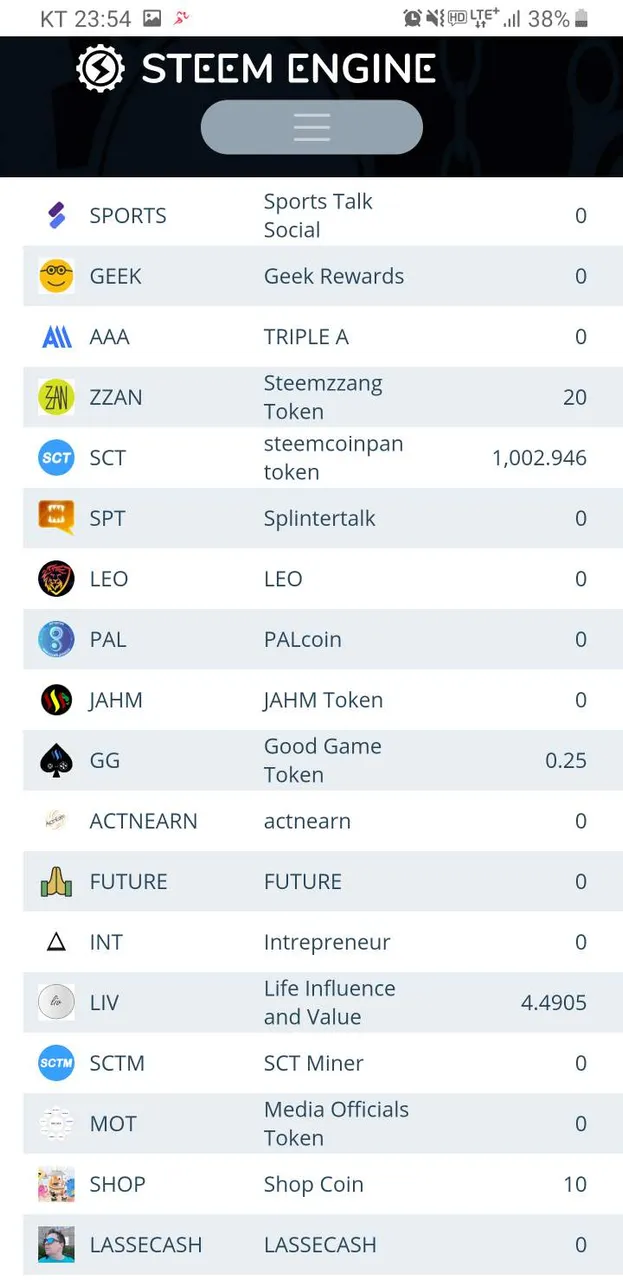
Task: Open the hamburger navigation menu
Action: pyautogui.click(x=312, y=127)
